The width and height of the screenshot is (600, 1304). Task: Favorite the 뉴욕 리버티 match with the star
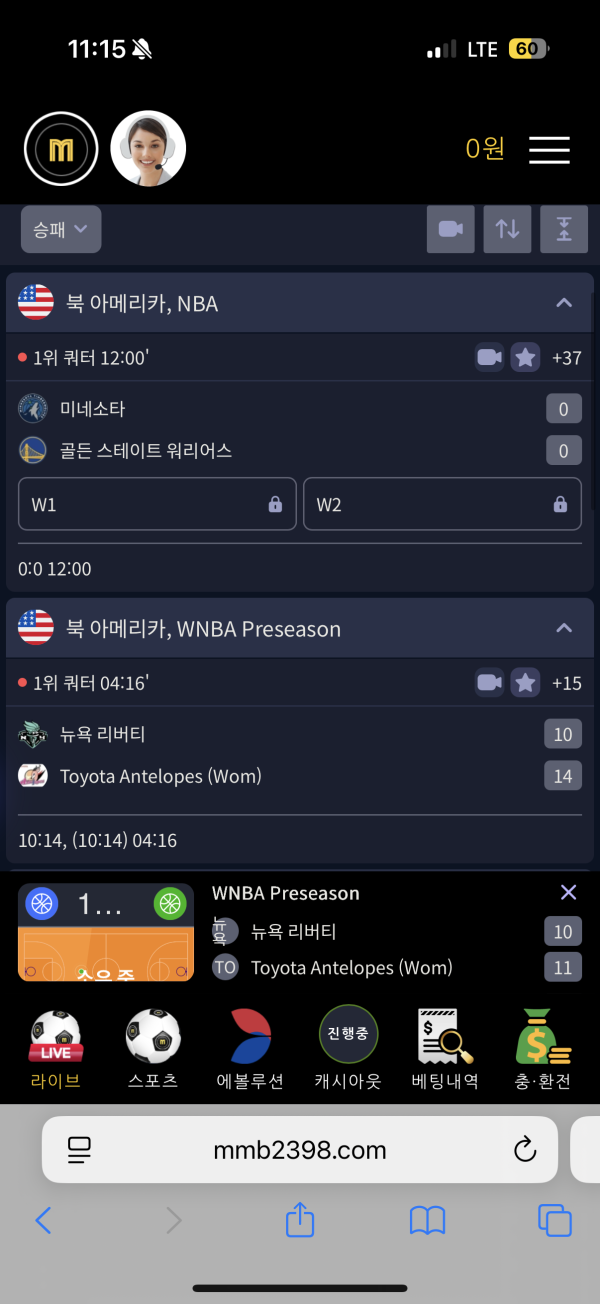click(x=525, y=683)
